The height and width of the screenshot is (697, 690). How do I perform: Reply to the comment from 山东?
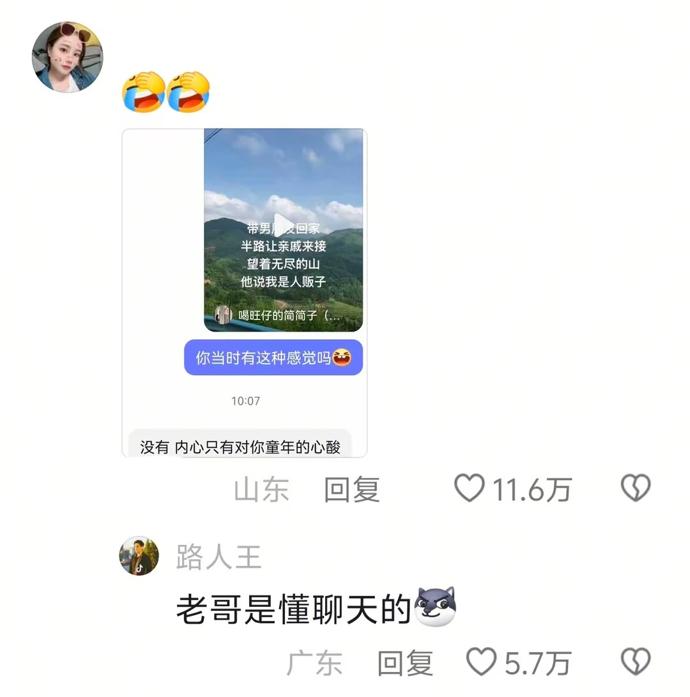click(x=352, y=489)
